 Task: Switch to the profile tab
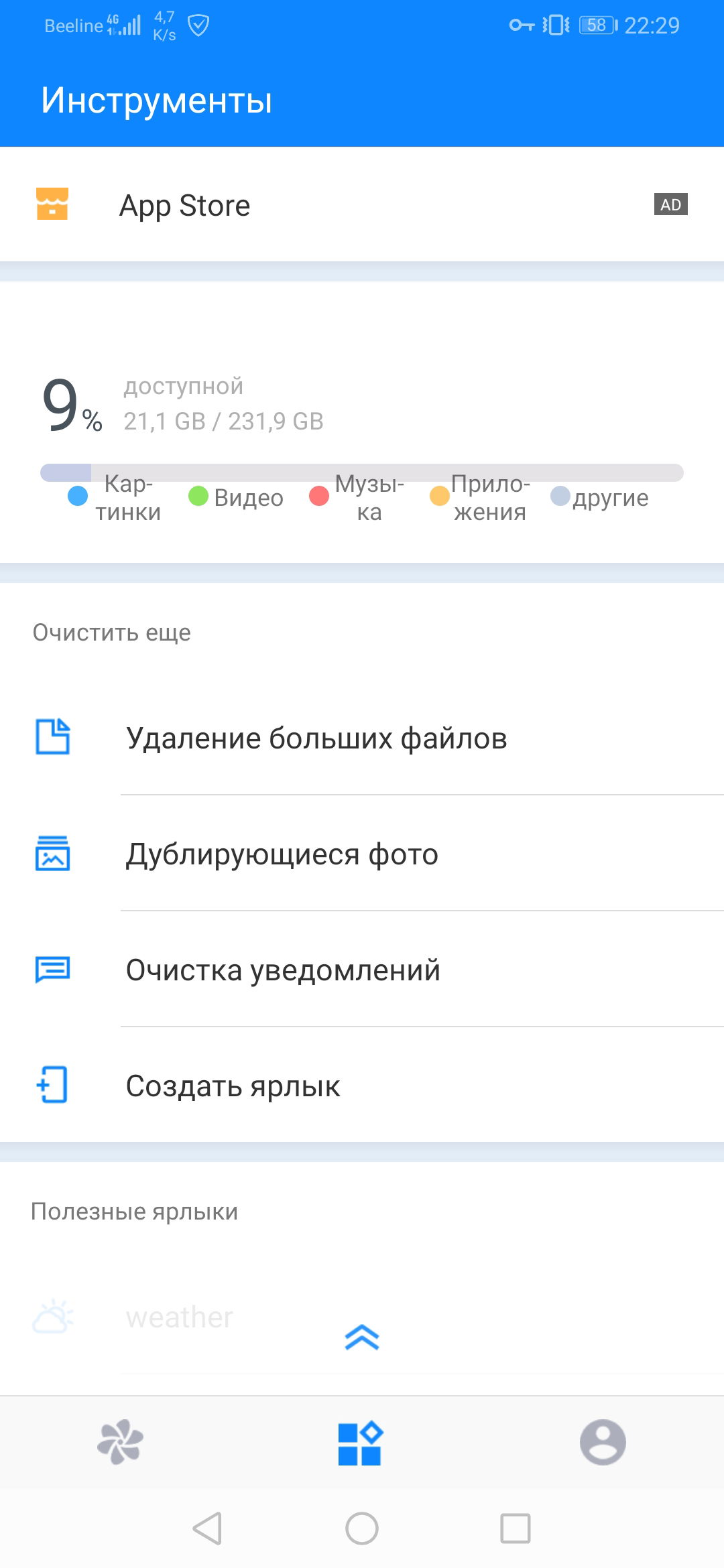pos(603,1442)
